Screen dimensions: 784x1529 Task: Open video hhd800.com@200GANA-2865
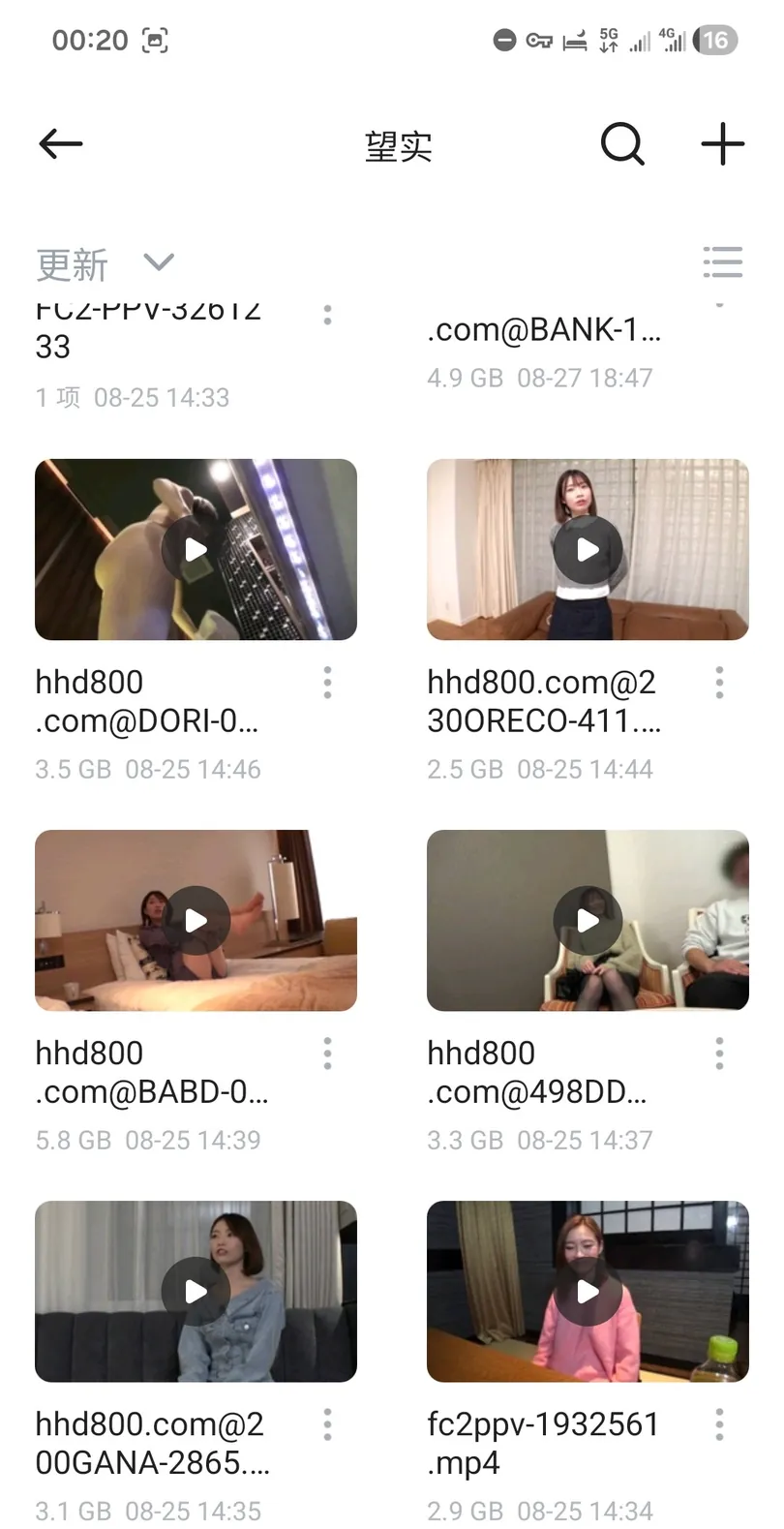point(196,1291)
